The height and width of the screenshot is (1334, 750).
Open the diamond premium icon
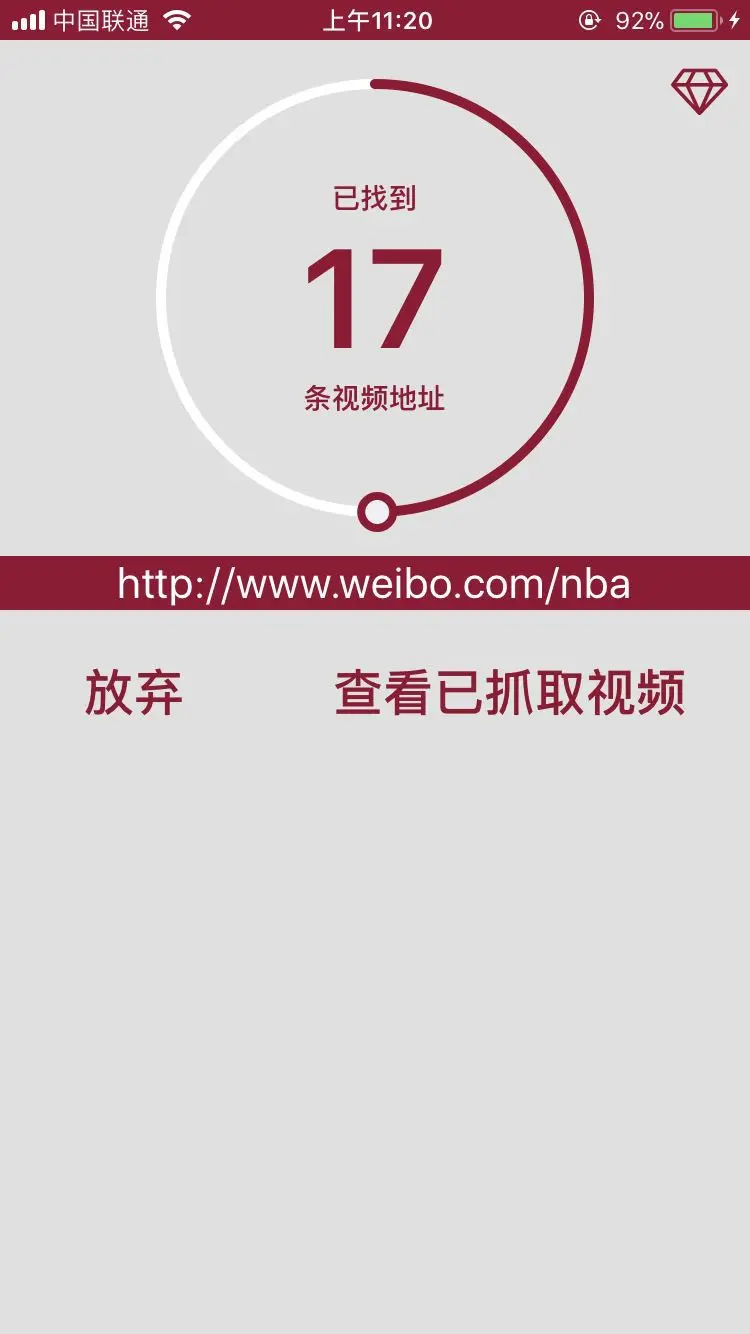pyautogui.click(x=699, y=92)
